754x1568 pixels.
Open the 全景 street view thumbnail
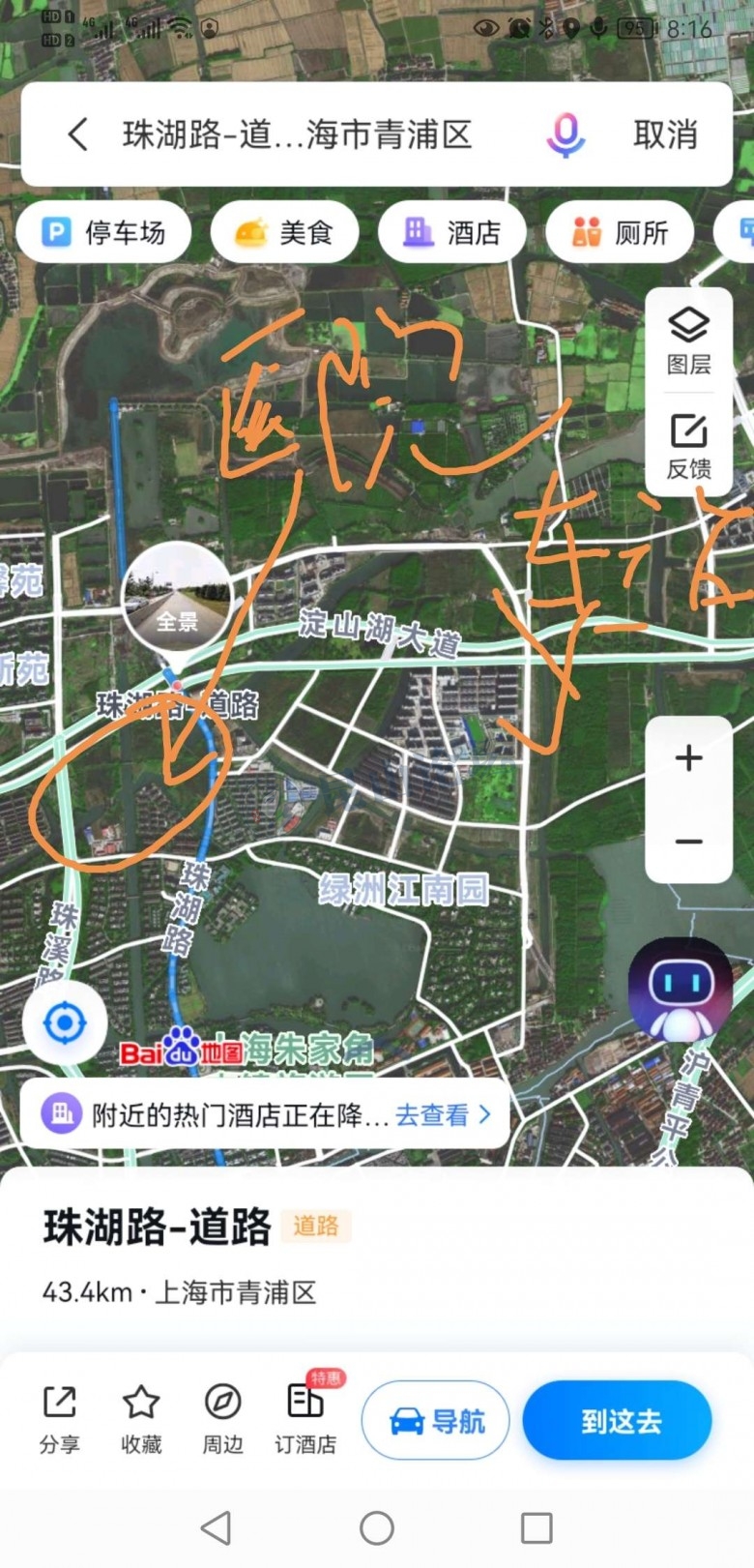177,599
